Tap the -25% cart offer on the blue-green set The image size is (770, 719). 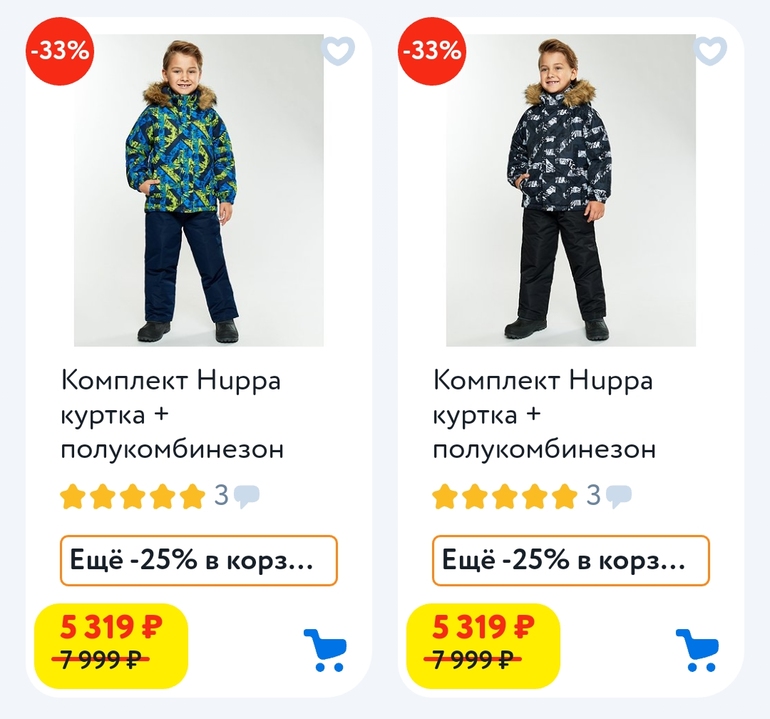[x=199, y=561]
